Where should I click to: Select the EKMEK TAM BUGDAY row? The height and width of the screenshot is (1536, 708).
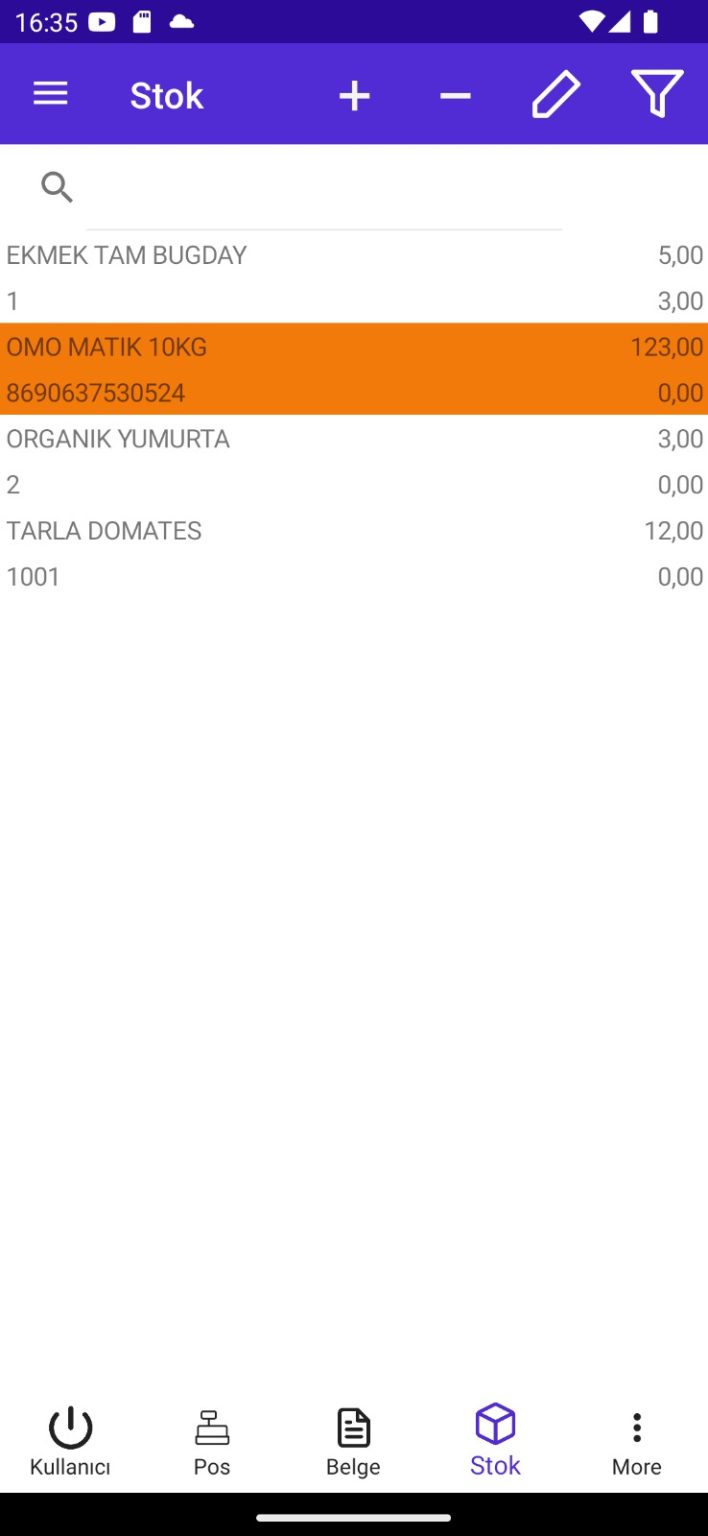(x=354, y=277)
